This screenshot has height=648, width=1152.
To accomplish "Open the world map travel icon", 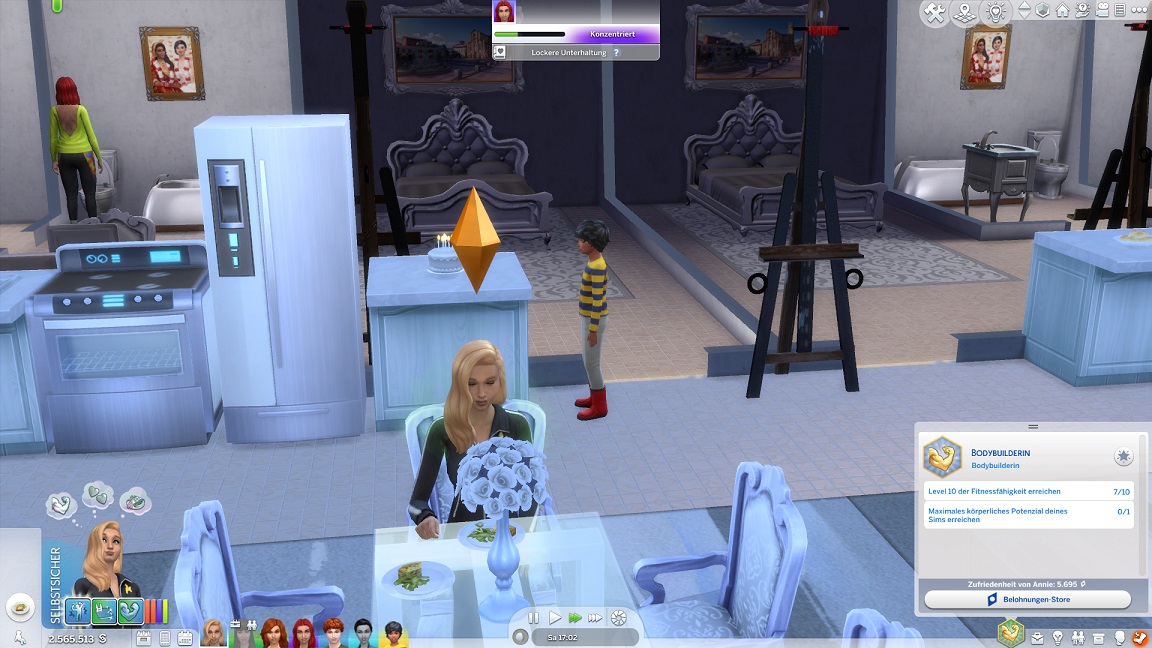I will point(964,12).
